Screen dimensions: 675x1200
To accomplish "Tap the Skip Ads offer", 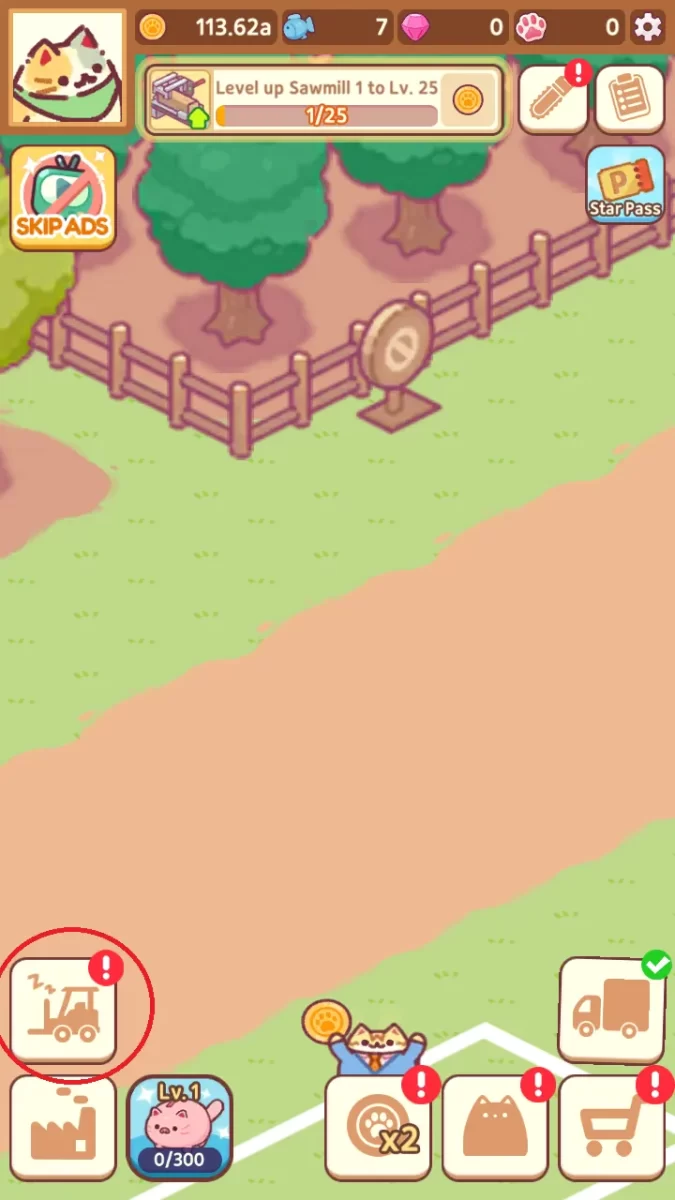I will [x=63, y=198].
